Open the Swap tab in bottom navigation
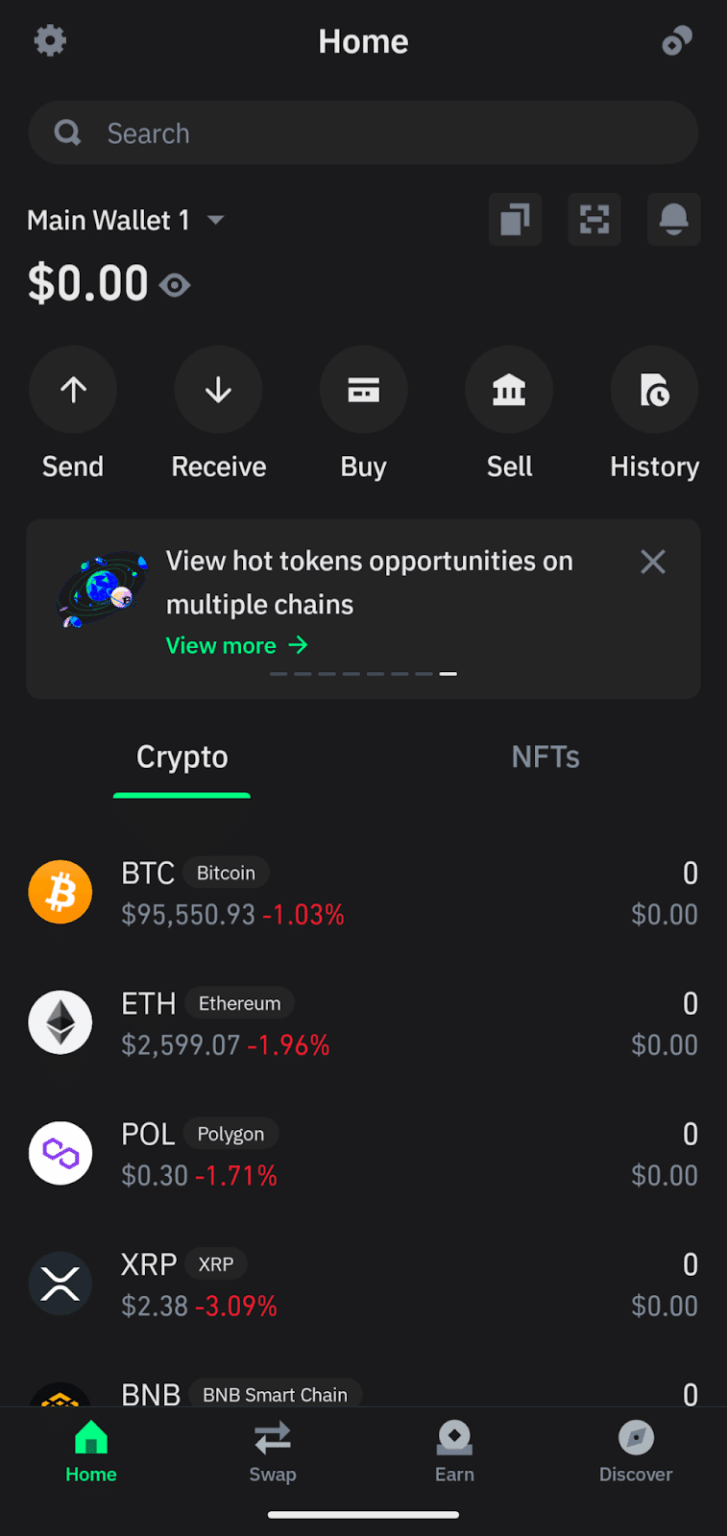The width and height of the screenshot is (727, 1536). (x=272, y=1452)
